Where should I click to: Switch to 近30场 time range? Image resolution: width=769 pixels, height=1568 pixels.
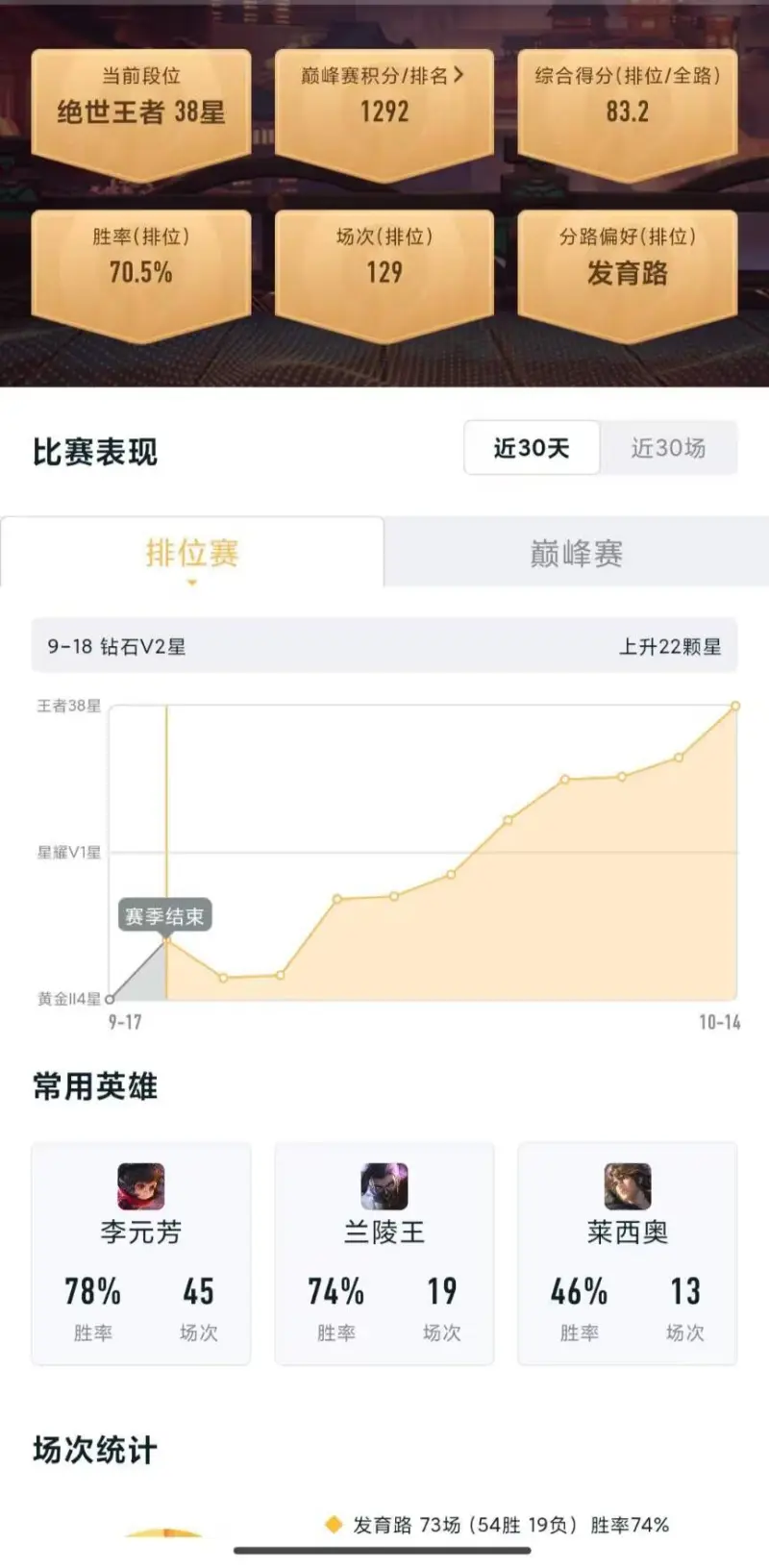pos(668,448)
